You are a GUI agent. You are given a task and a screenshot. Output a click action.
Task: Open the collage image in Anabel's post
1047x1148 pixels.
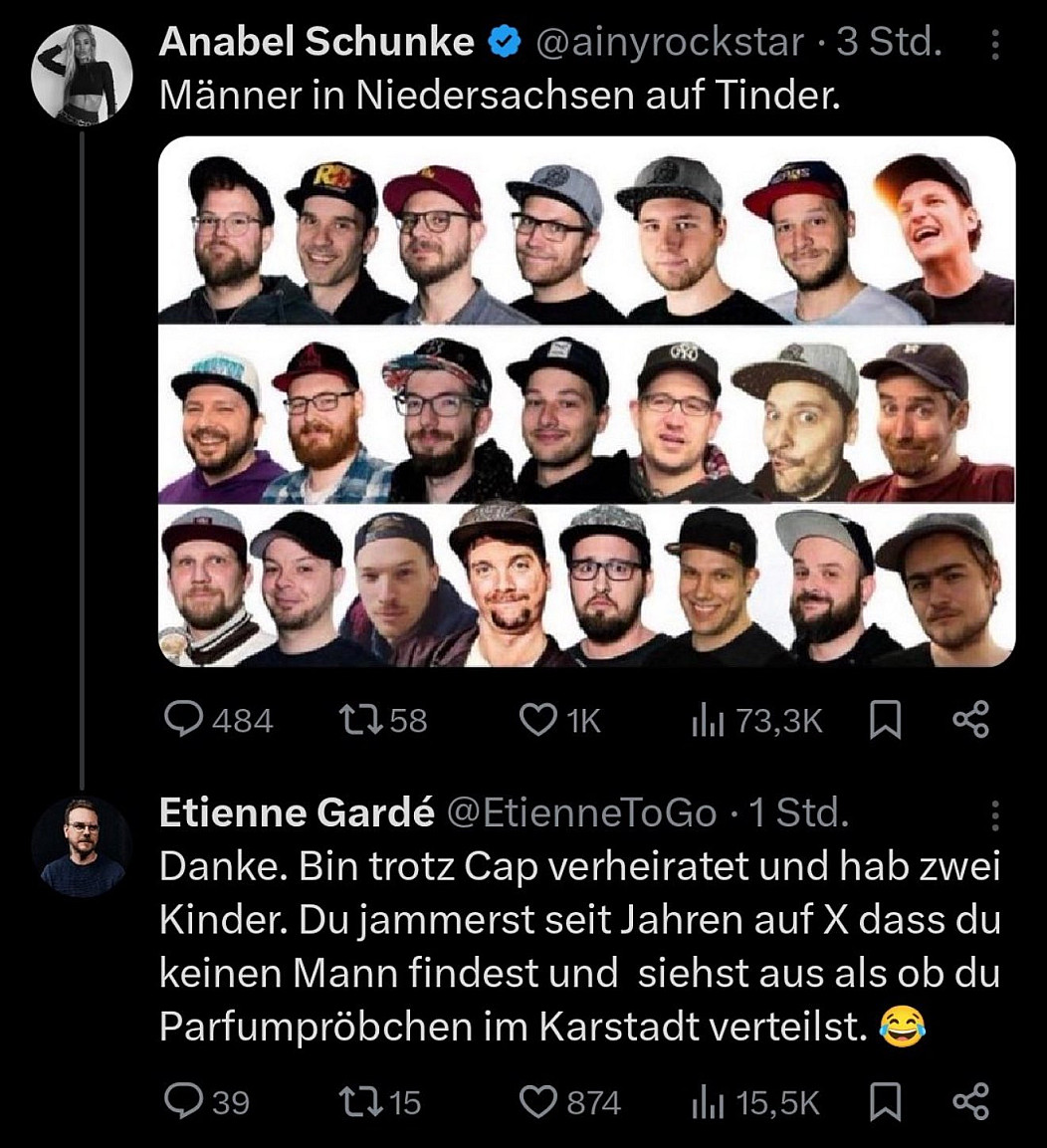(x=587, y=401)
